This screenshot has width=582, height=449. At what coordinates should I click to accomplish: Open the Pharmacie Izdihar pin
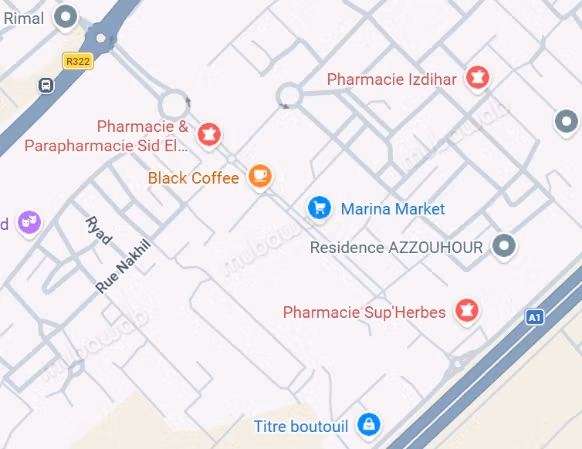click(477, 78)
